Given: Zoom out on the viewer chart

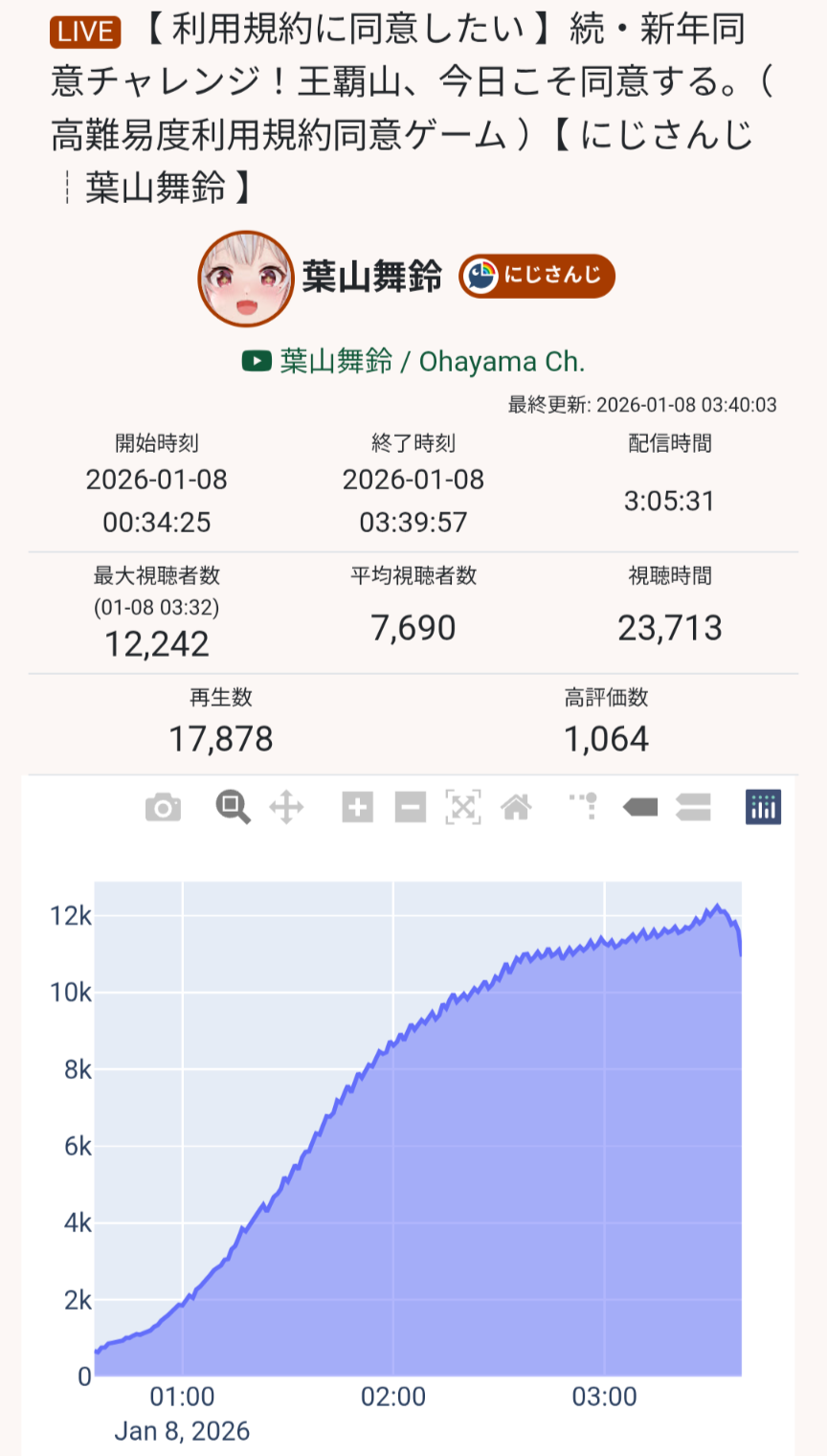Looking at the screenshot, I should click(x=410, y=808).
